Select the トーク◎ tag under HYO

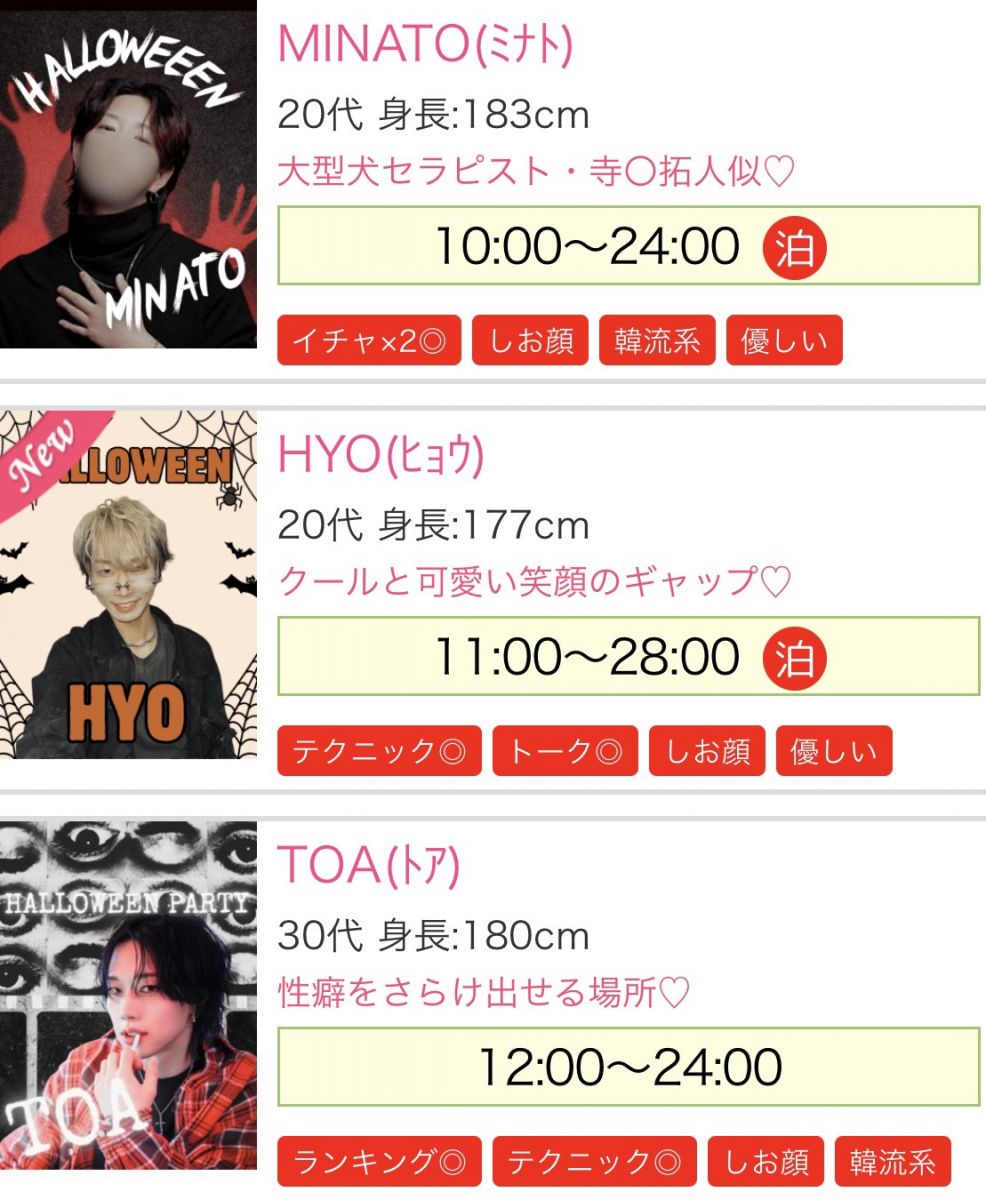[564, 752]
